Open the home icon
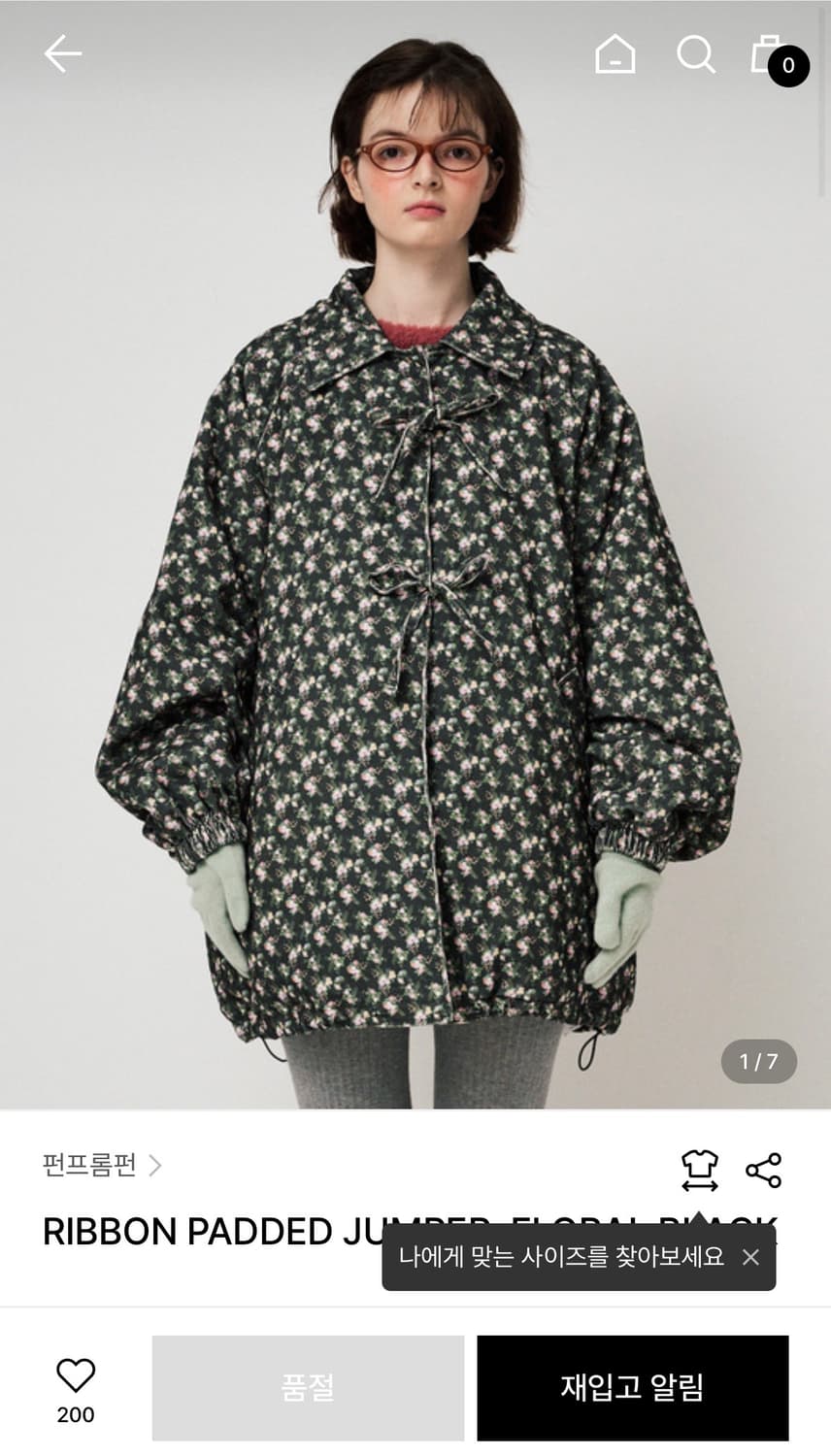 [x=615, y=54]
